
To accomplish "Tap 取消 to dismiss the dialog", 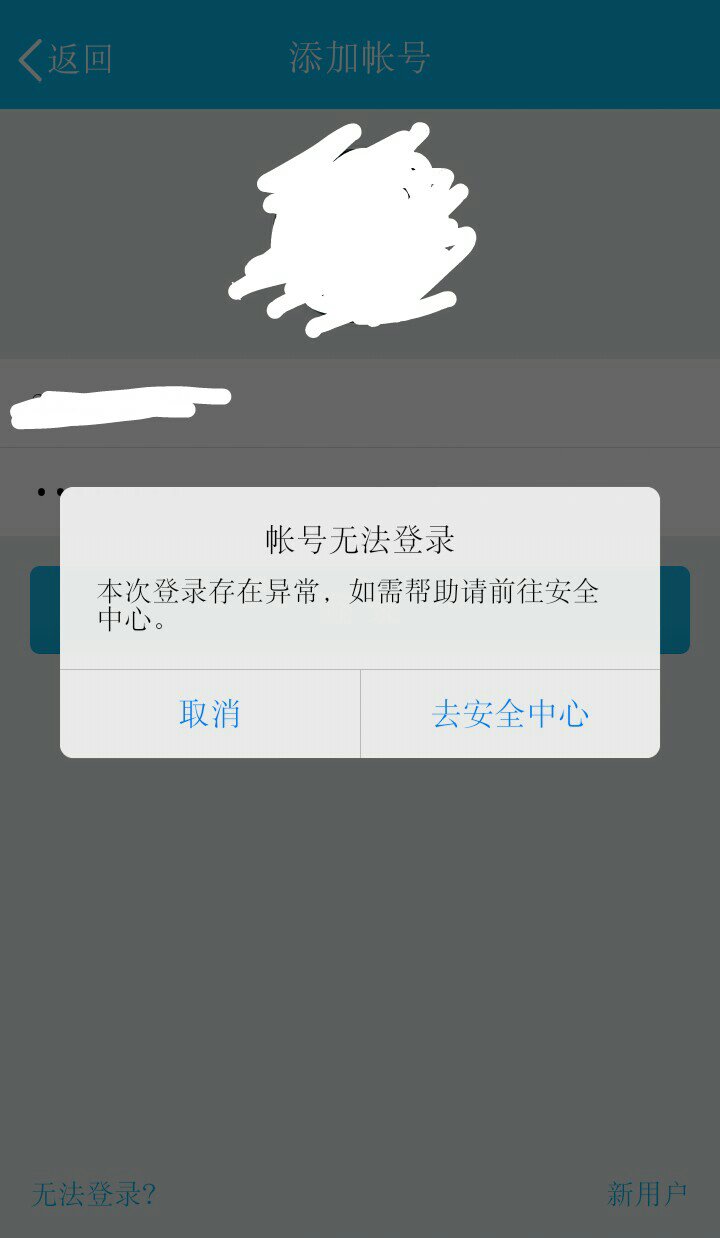I will [210, 714].
